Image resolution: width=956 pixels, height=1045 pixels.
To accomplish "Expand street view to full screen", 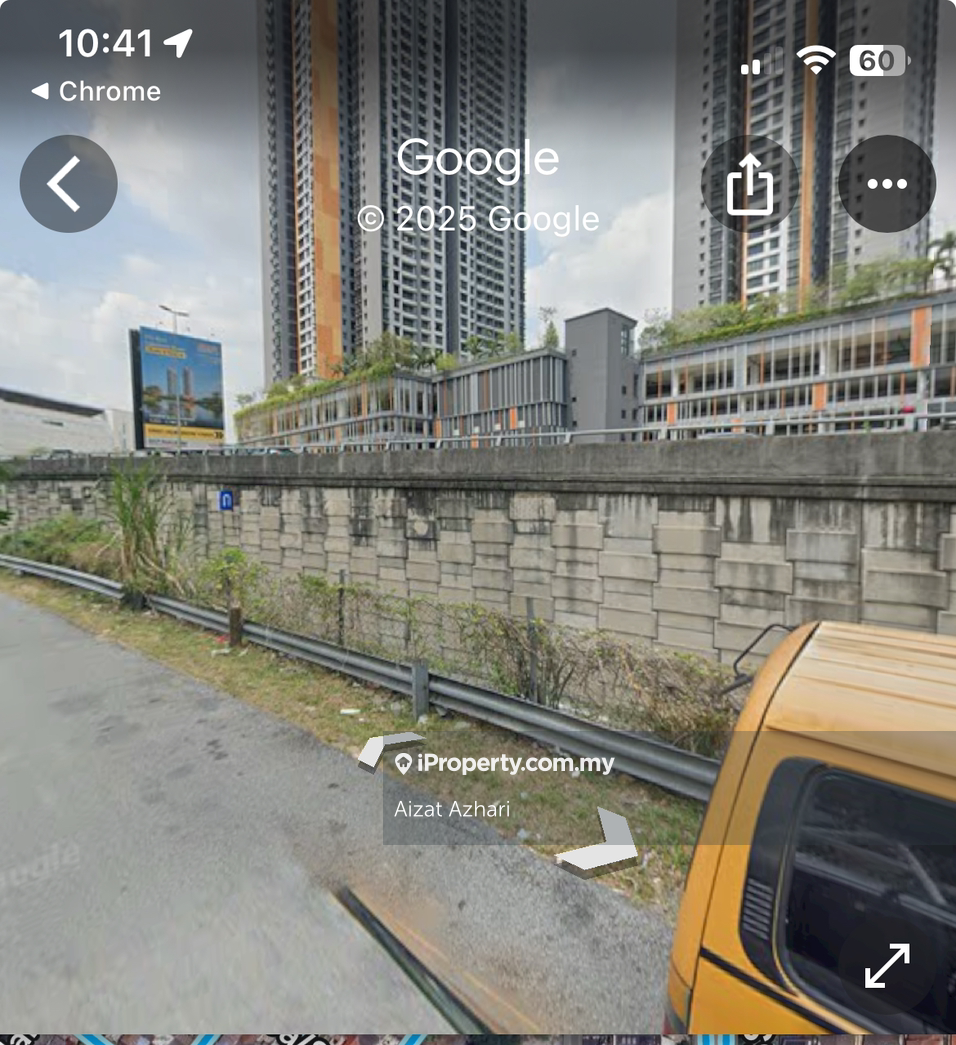I will (887, 965).
